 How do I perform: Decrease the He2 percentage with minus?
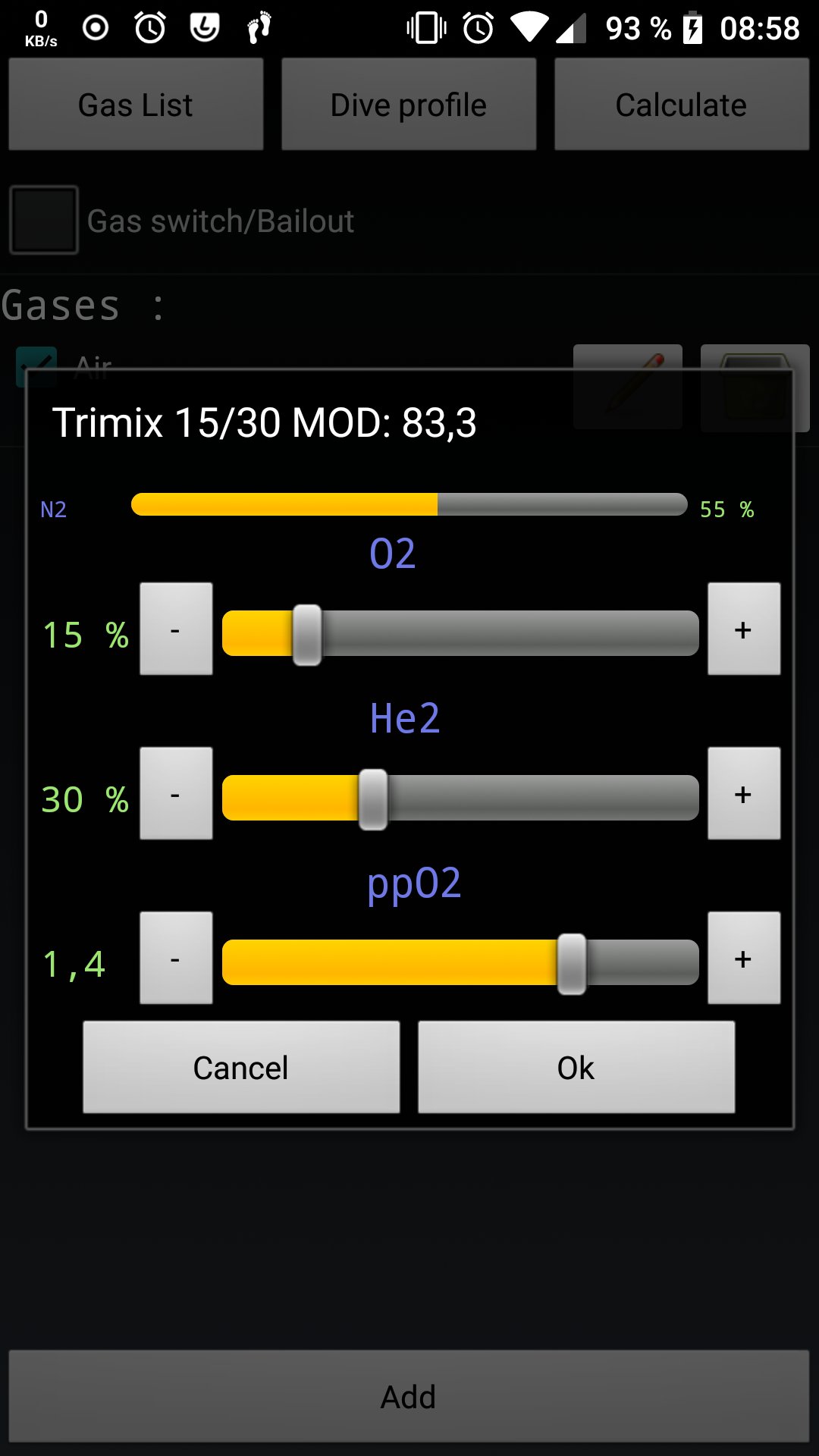(176, 793)
